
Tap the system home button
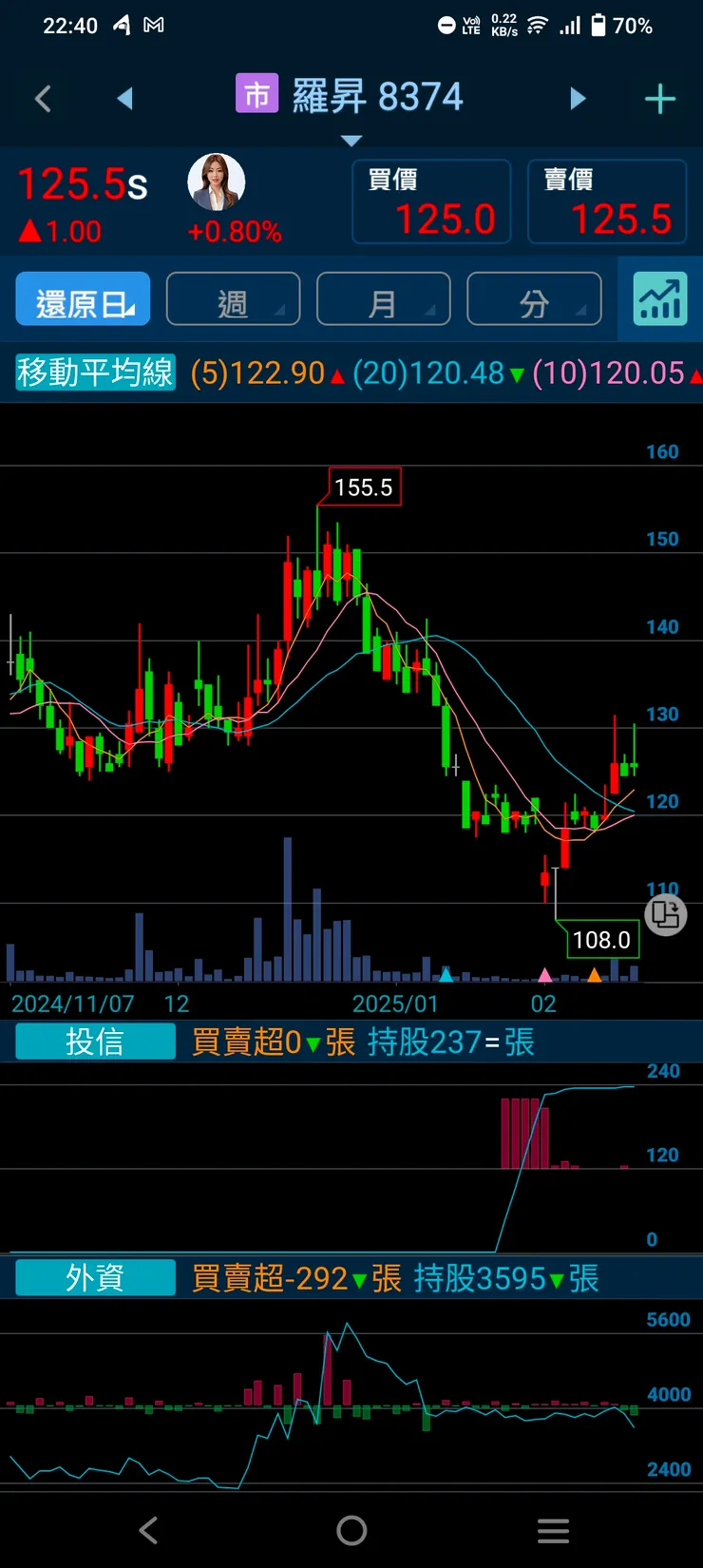[351, 1530]
